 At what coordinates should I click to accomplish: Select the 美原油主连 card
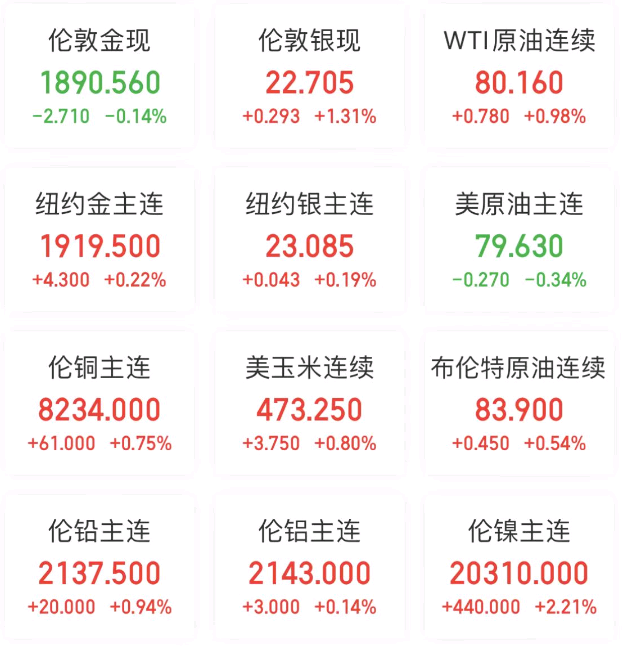(x=519, y=243)
